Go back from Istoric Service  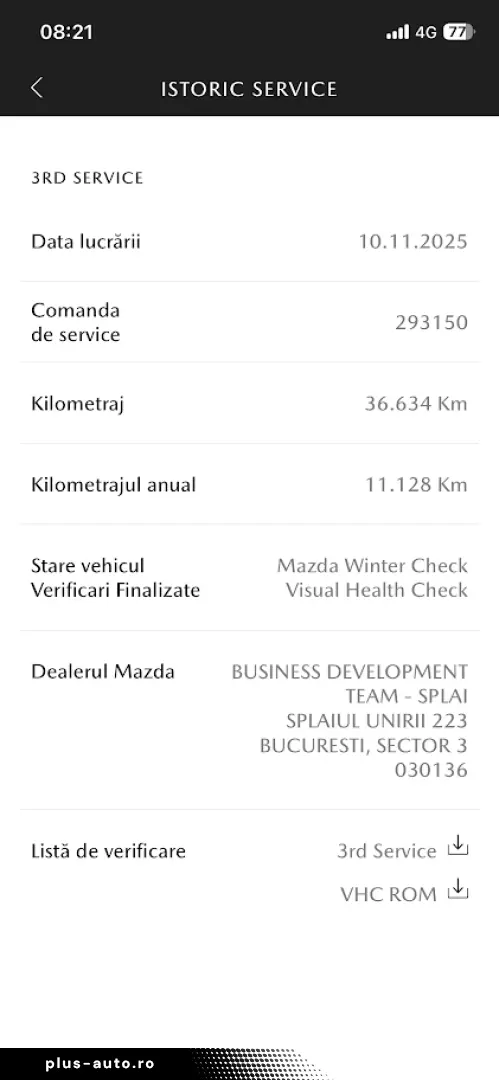coord(37,88)
